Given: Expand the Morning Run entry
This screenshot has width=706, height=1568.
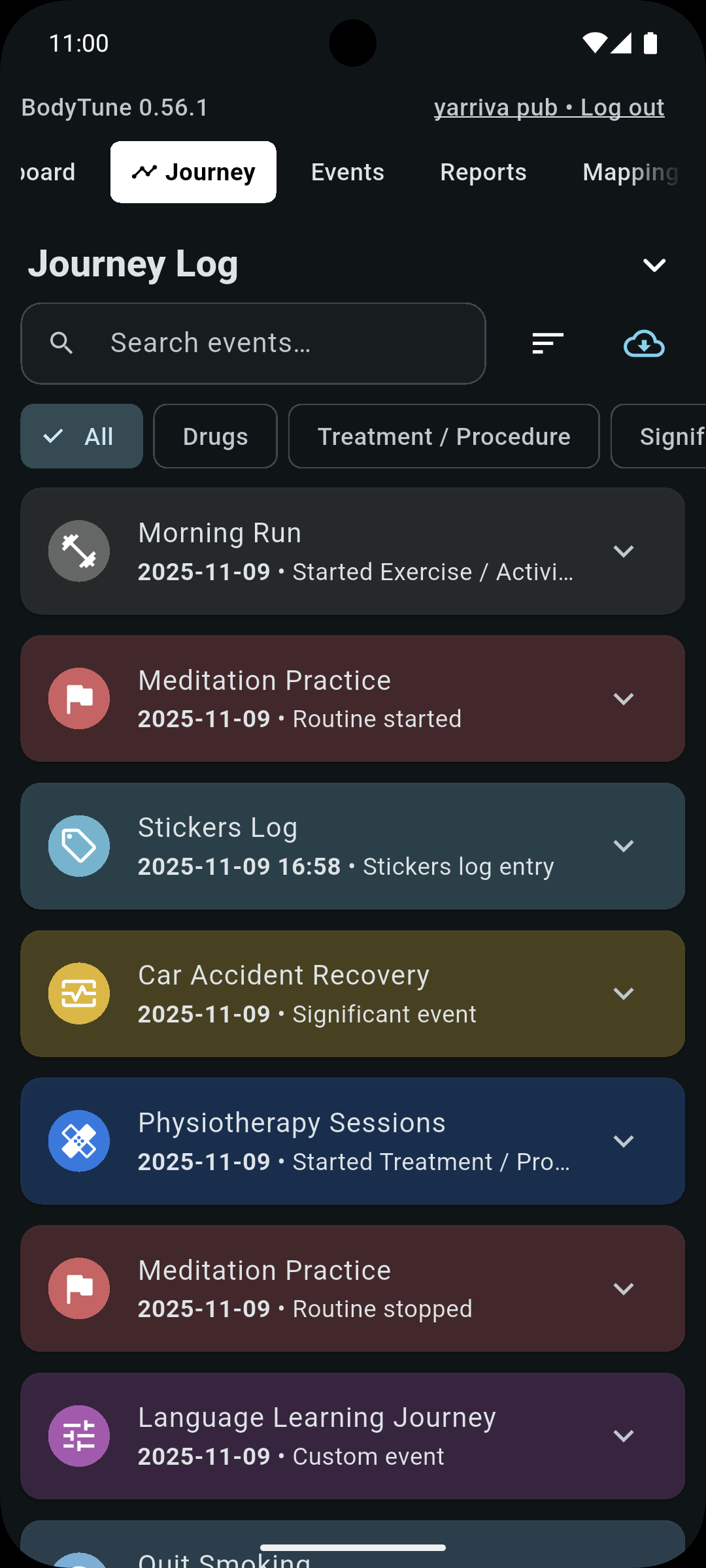Looking at the screenshot, I should pos(624,551).
